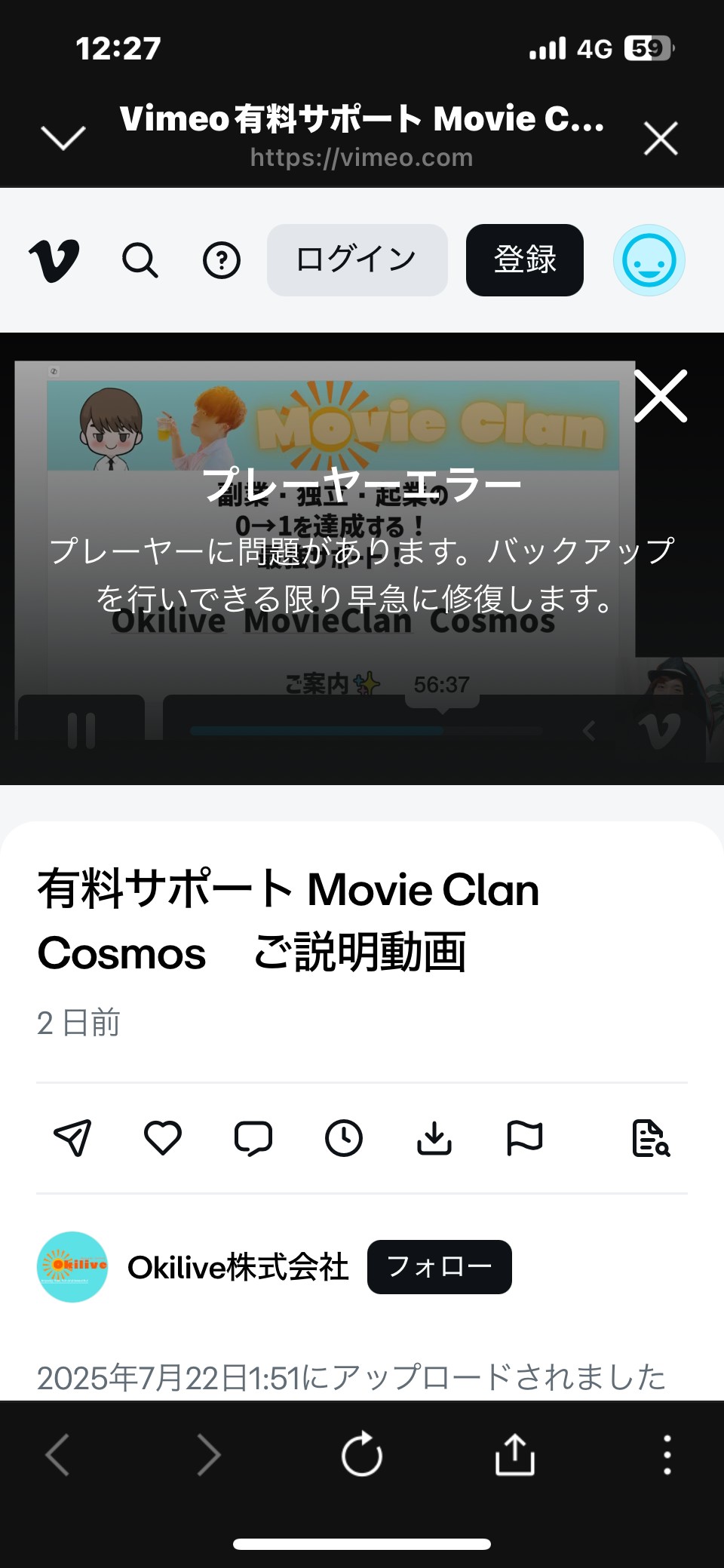Open the browser three-dot menu

pyautogui.click(x=667, y=1454)
